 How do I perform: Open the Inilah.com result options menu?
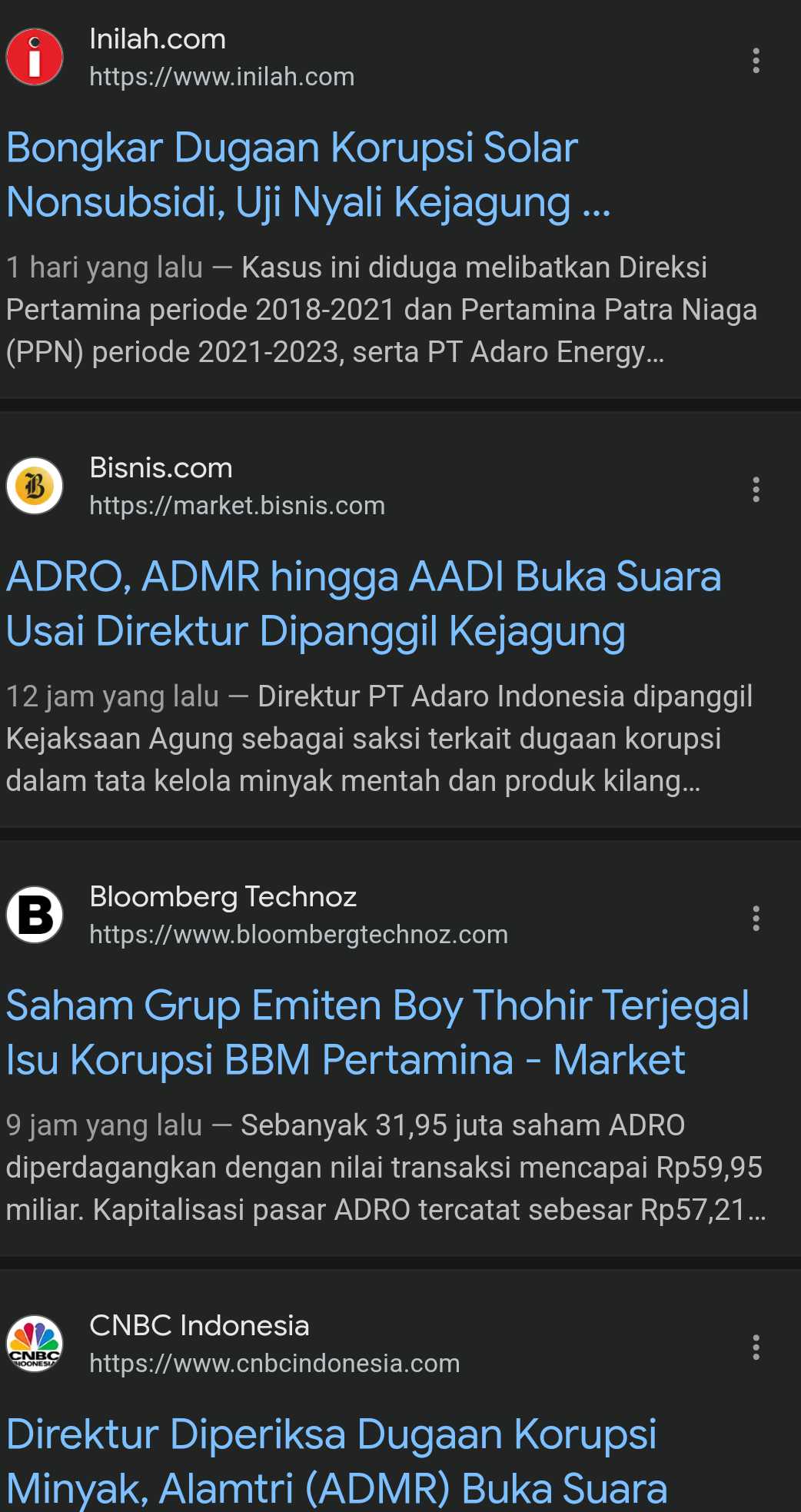pos(756,60)
